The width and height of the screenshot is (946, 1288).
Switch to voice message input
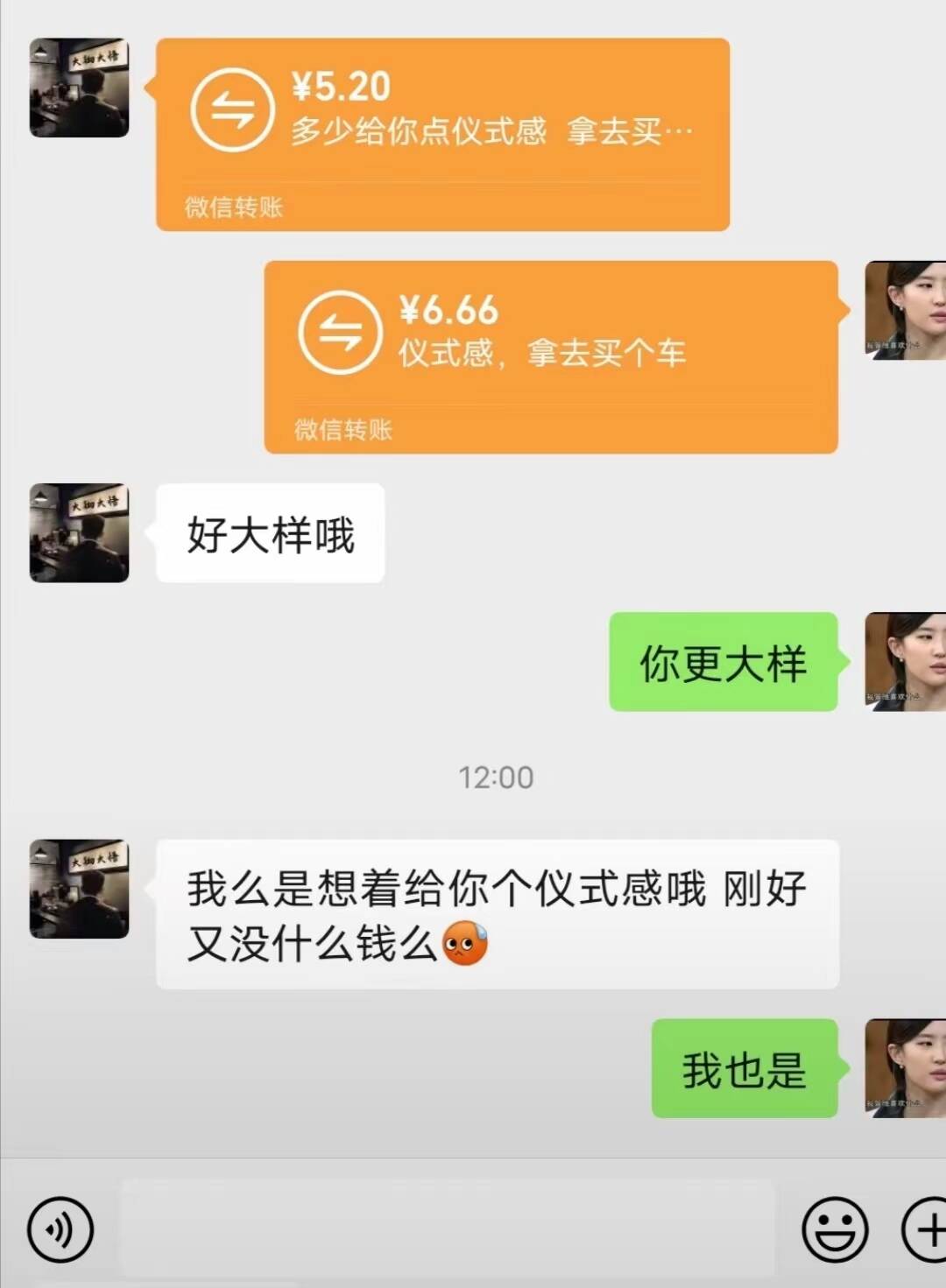pyautogui.click(x=60, y=1229)
